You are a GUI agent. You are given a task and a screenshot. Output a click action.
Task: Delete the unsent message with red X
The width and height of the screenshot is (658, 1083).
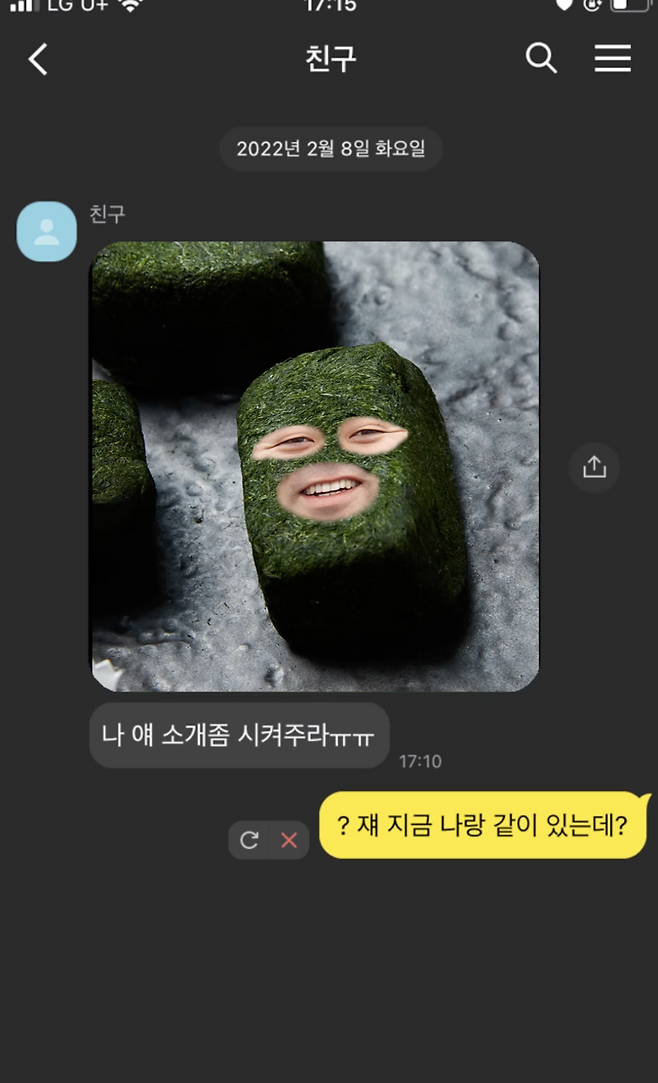[x=289, y=840]
